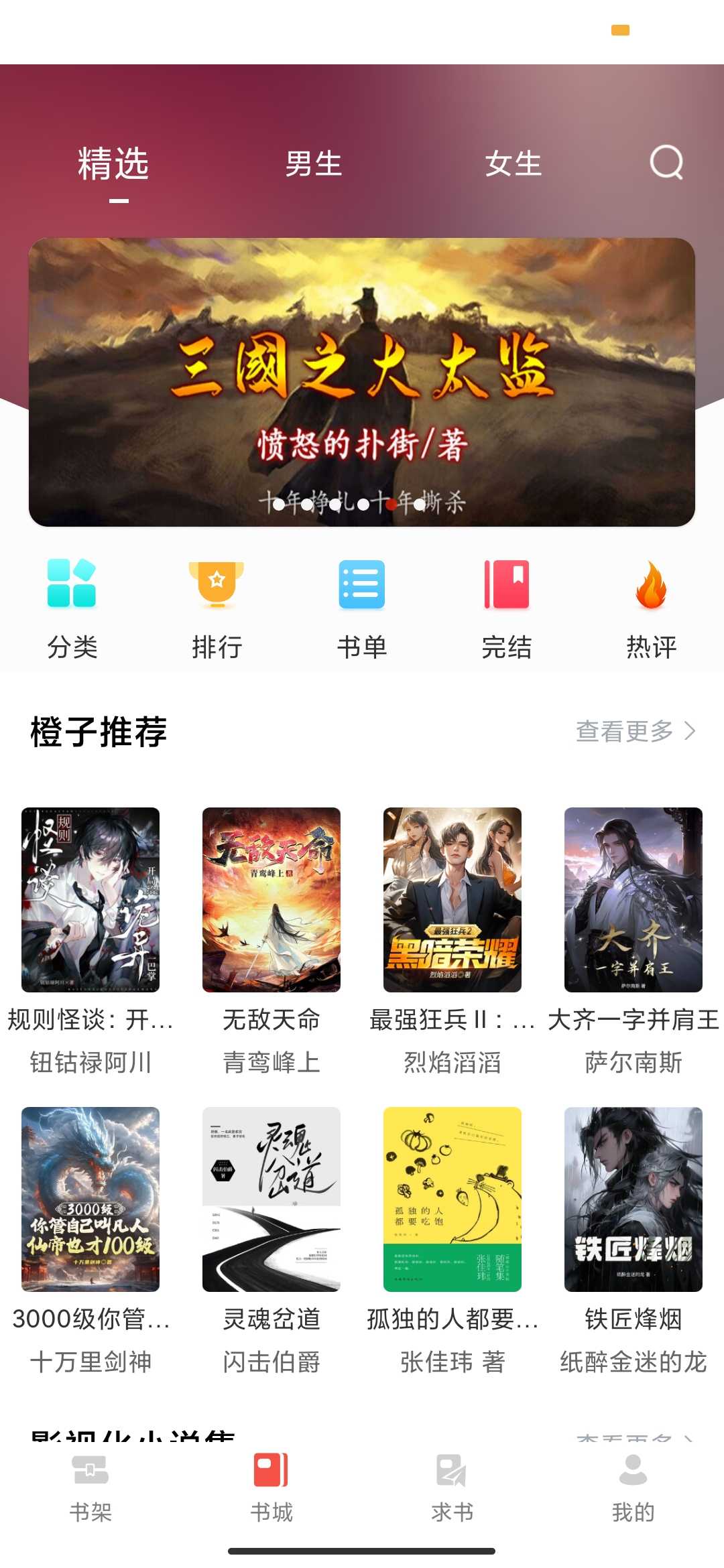The image size is (724, 1568).
Task: Open the search icon
Action: (666, 163)
